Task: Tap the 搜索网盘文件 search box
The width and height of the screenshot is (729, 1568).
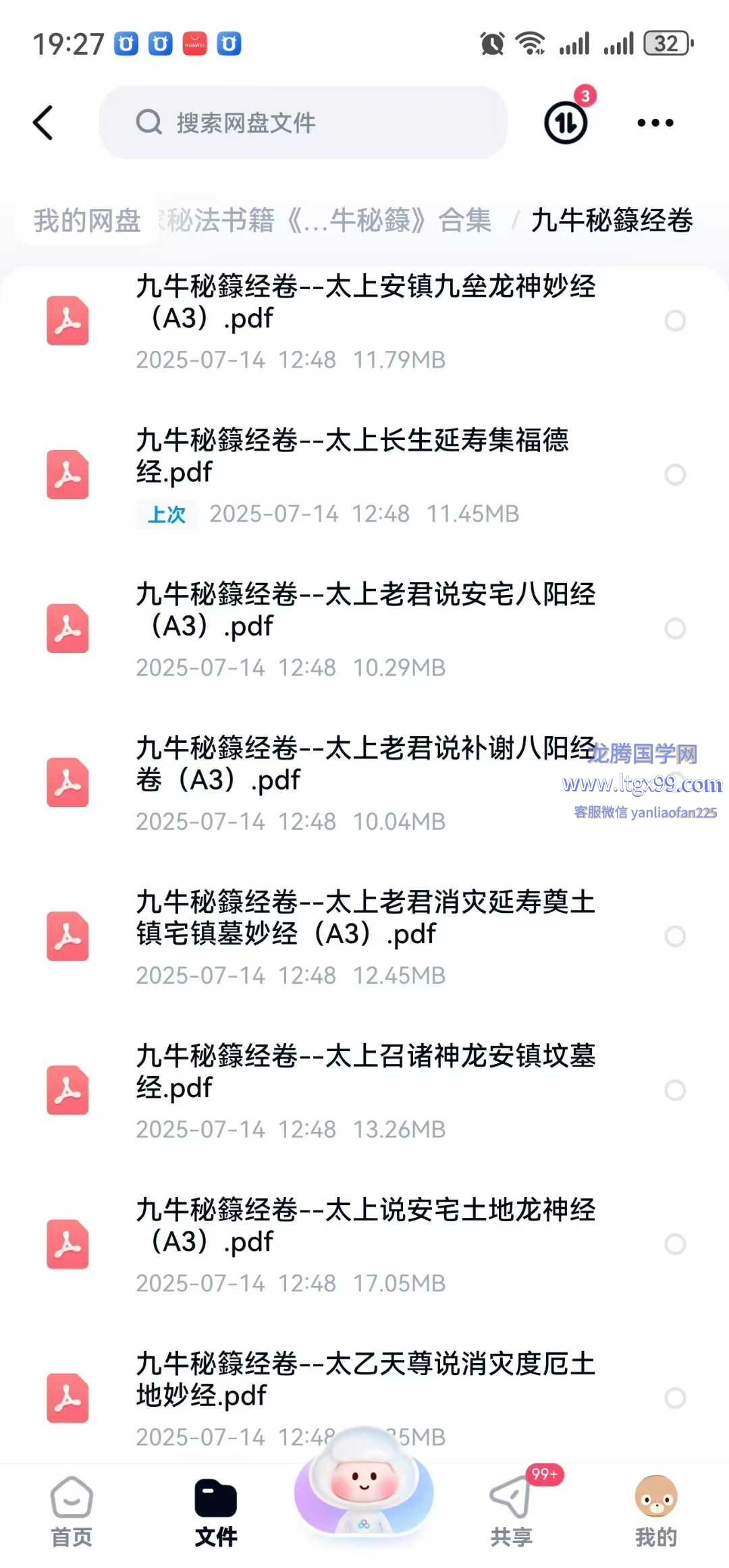Action: click(304, 123)
